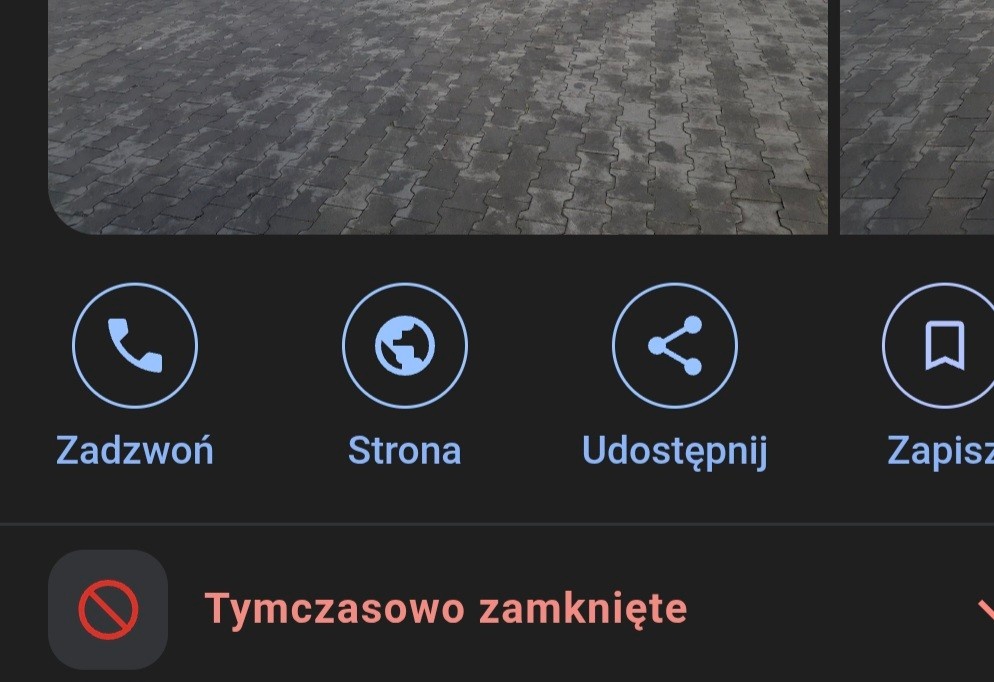Open the large pavement photo
The image size is (994, 682).
(438, 110)
